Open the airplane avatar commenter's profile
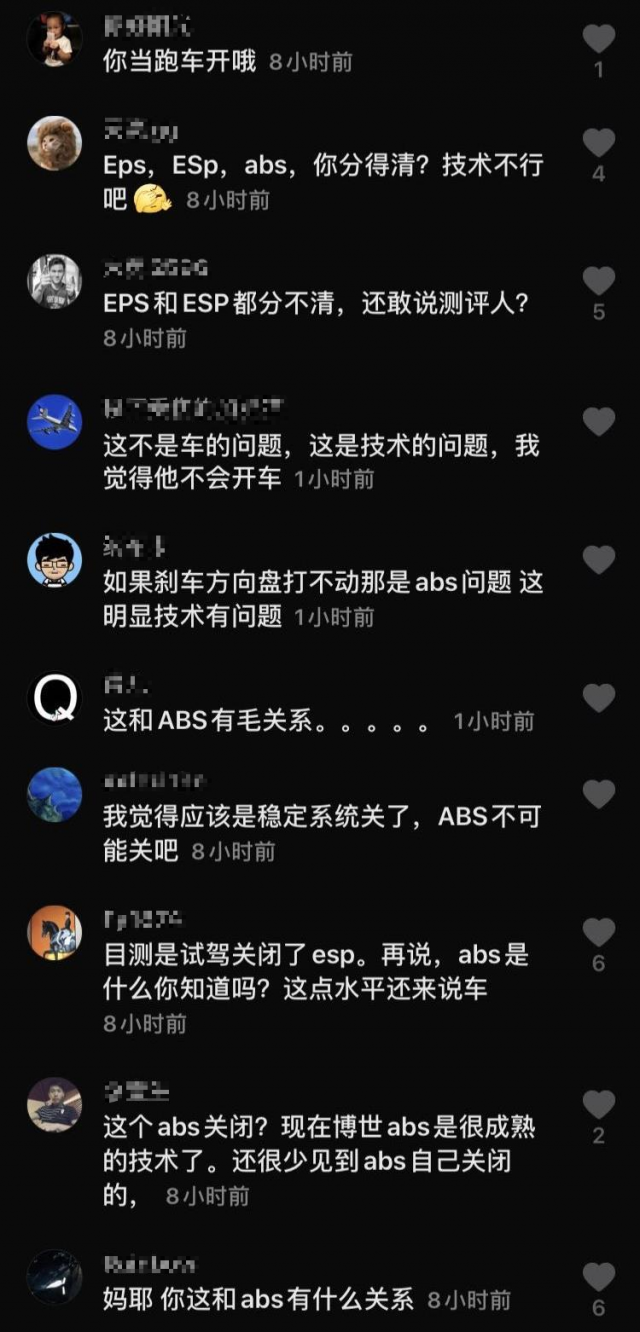 pos(54,421)
